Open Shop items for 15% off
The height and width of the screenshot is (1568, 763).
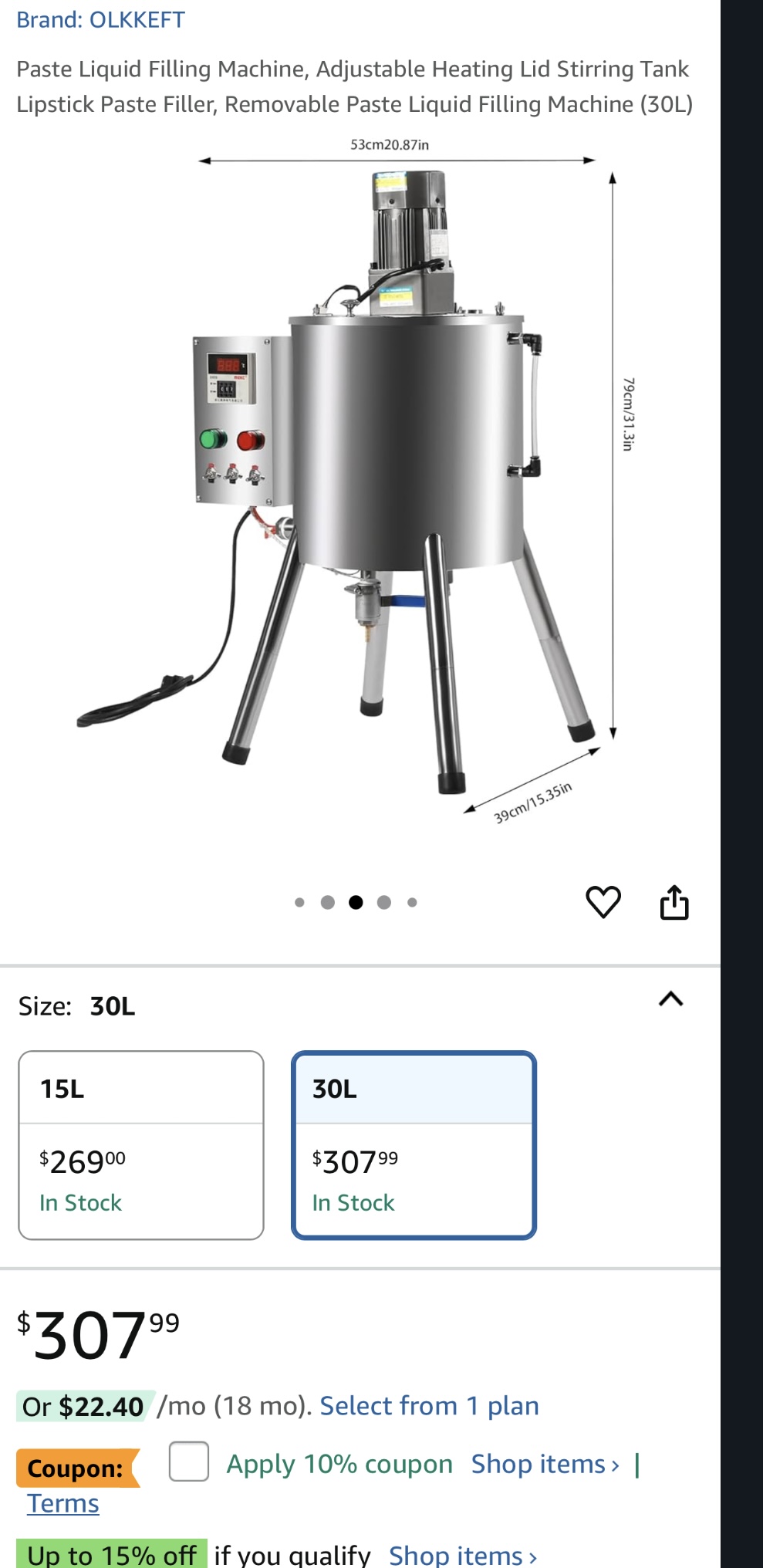coord(463,1554)
